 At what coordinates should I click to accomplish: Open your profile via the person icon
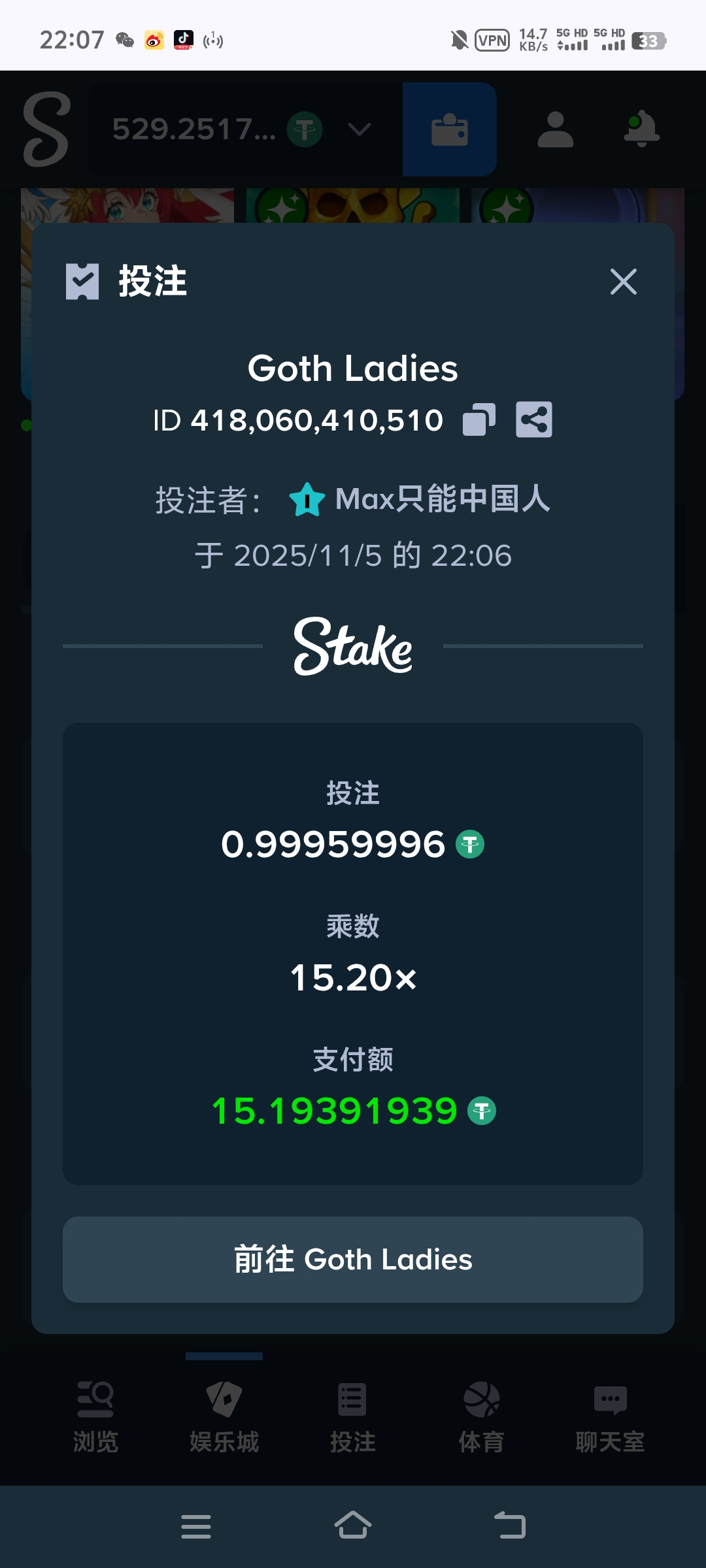555,129
